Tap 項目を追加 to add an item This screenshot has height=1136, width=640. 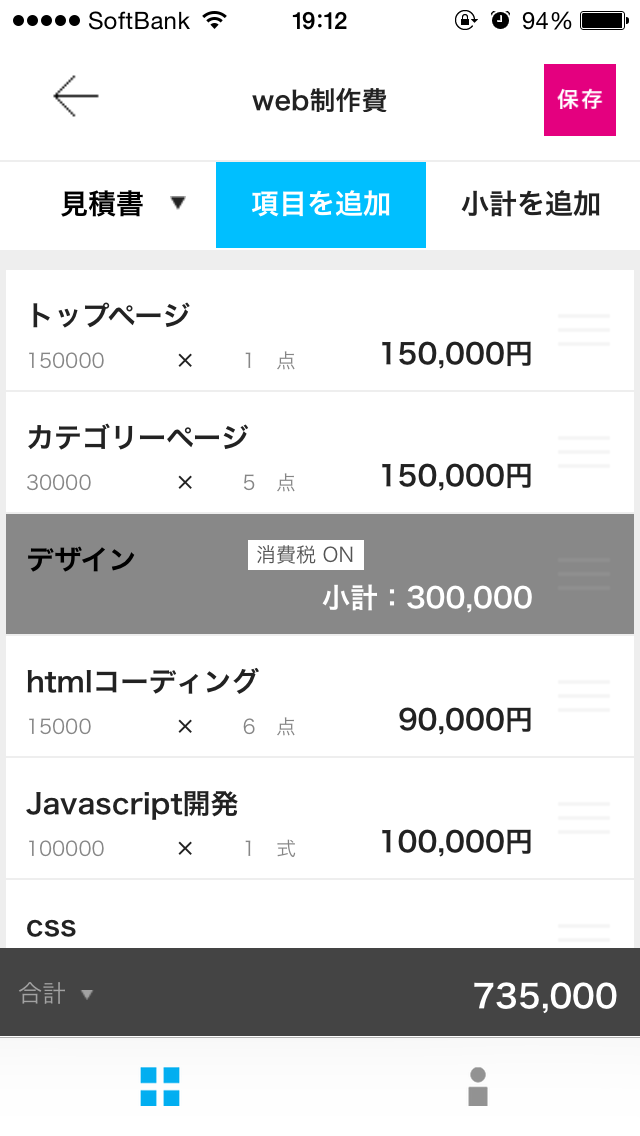(321, 205)
